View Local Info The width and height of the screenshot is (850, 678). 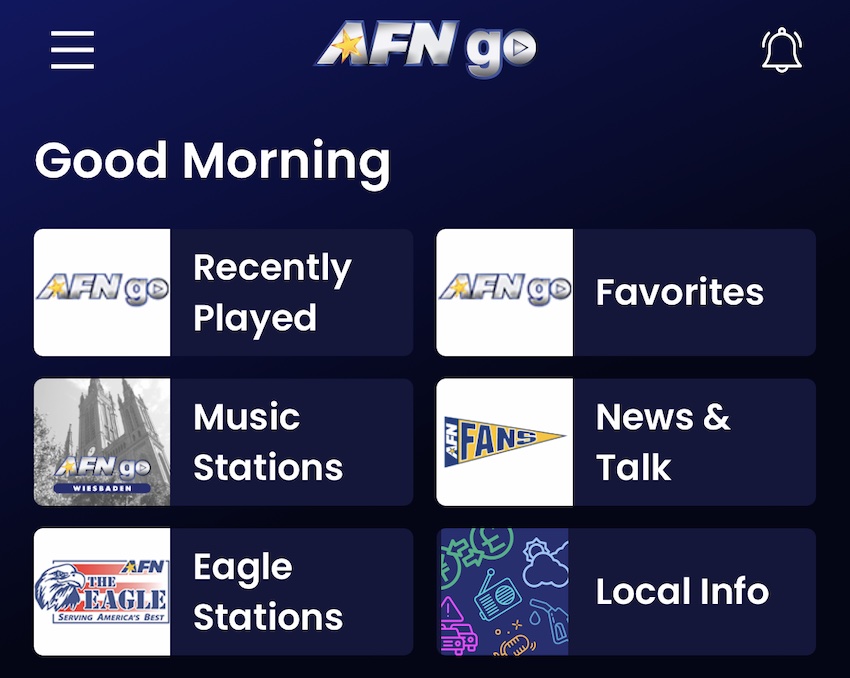626,592
